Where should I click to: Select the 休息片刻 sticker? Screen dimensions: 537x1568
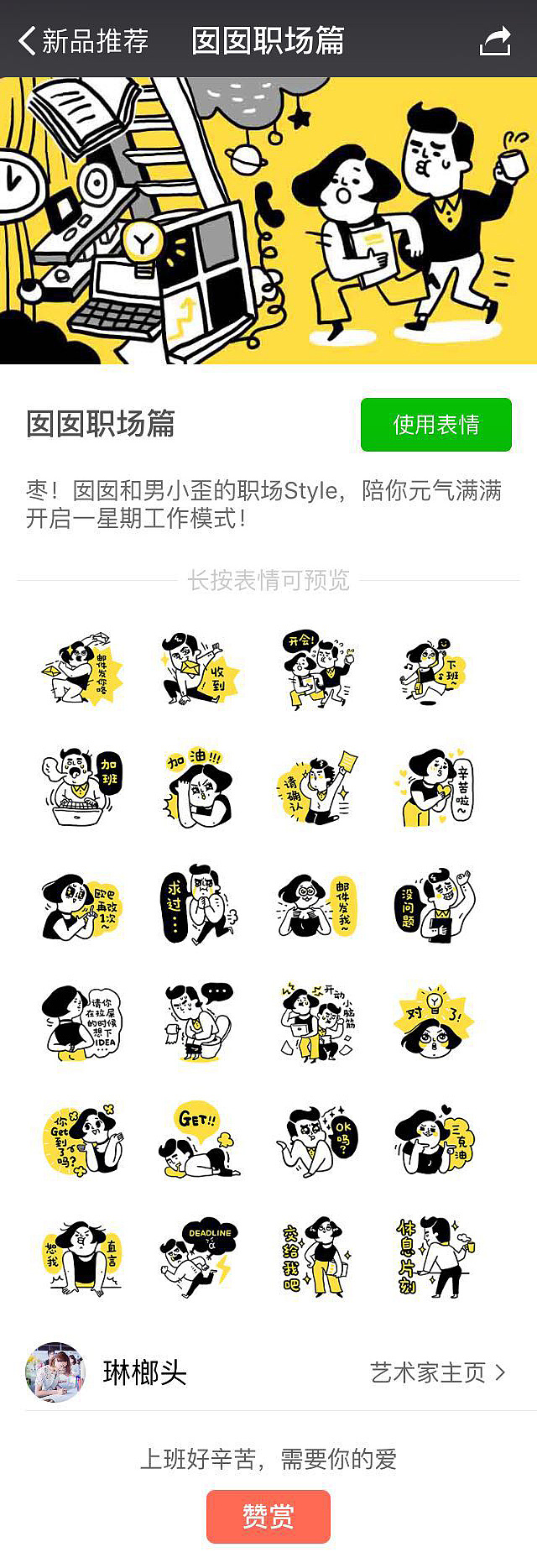[435, 1257]
